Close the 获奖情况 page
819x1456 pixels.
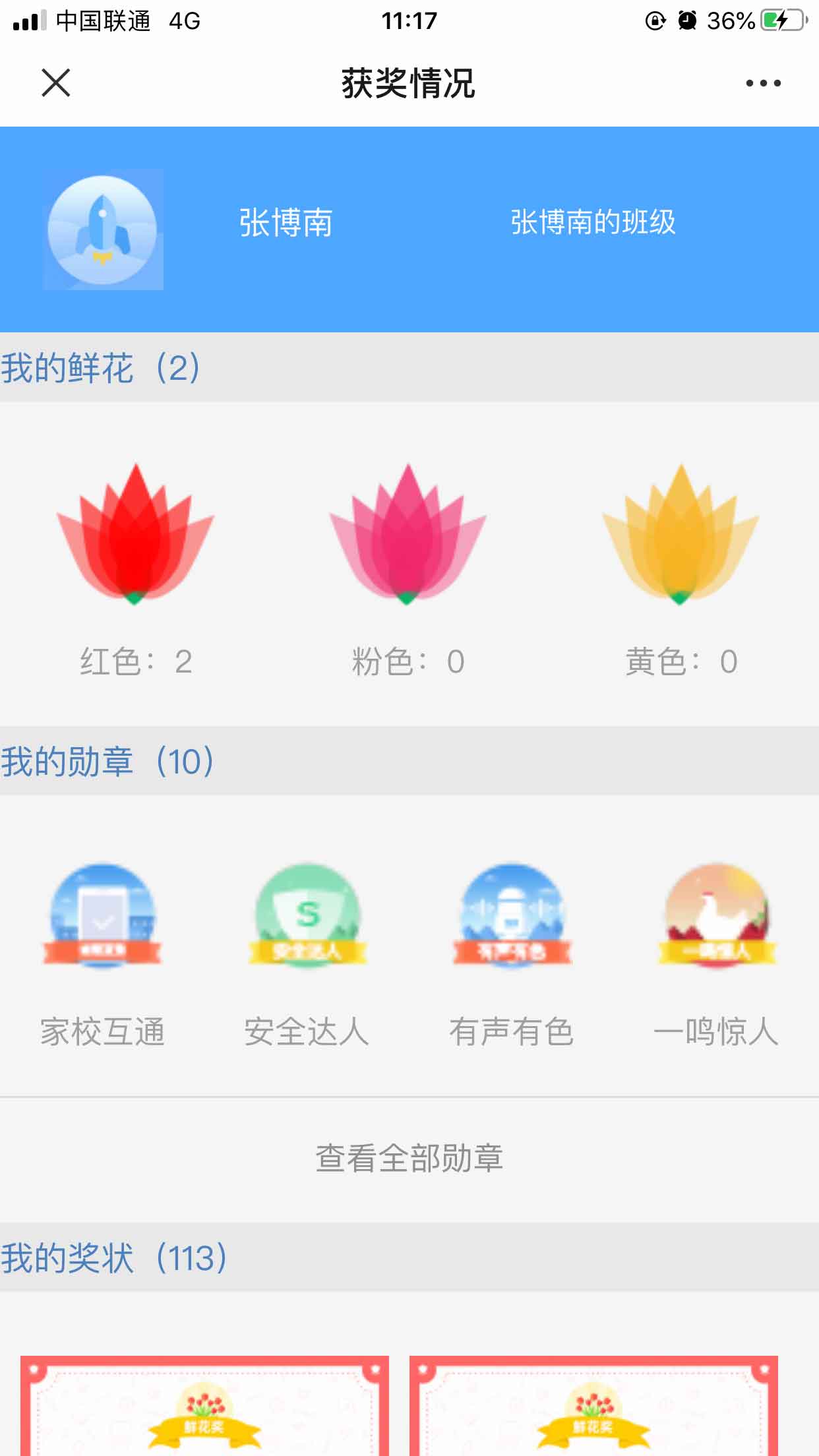(56, 83)
